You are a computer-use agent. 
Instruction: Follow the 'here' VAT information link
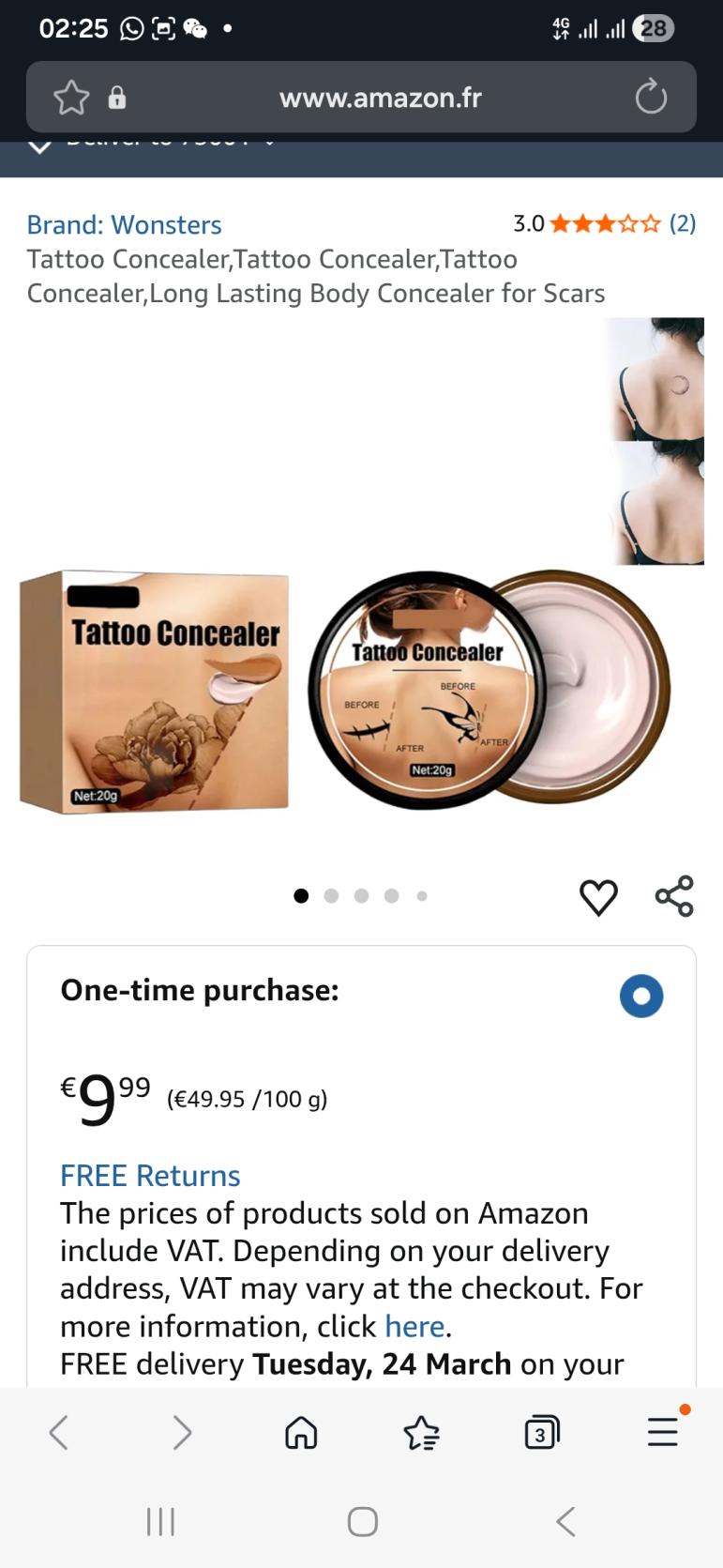414,1326
